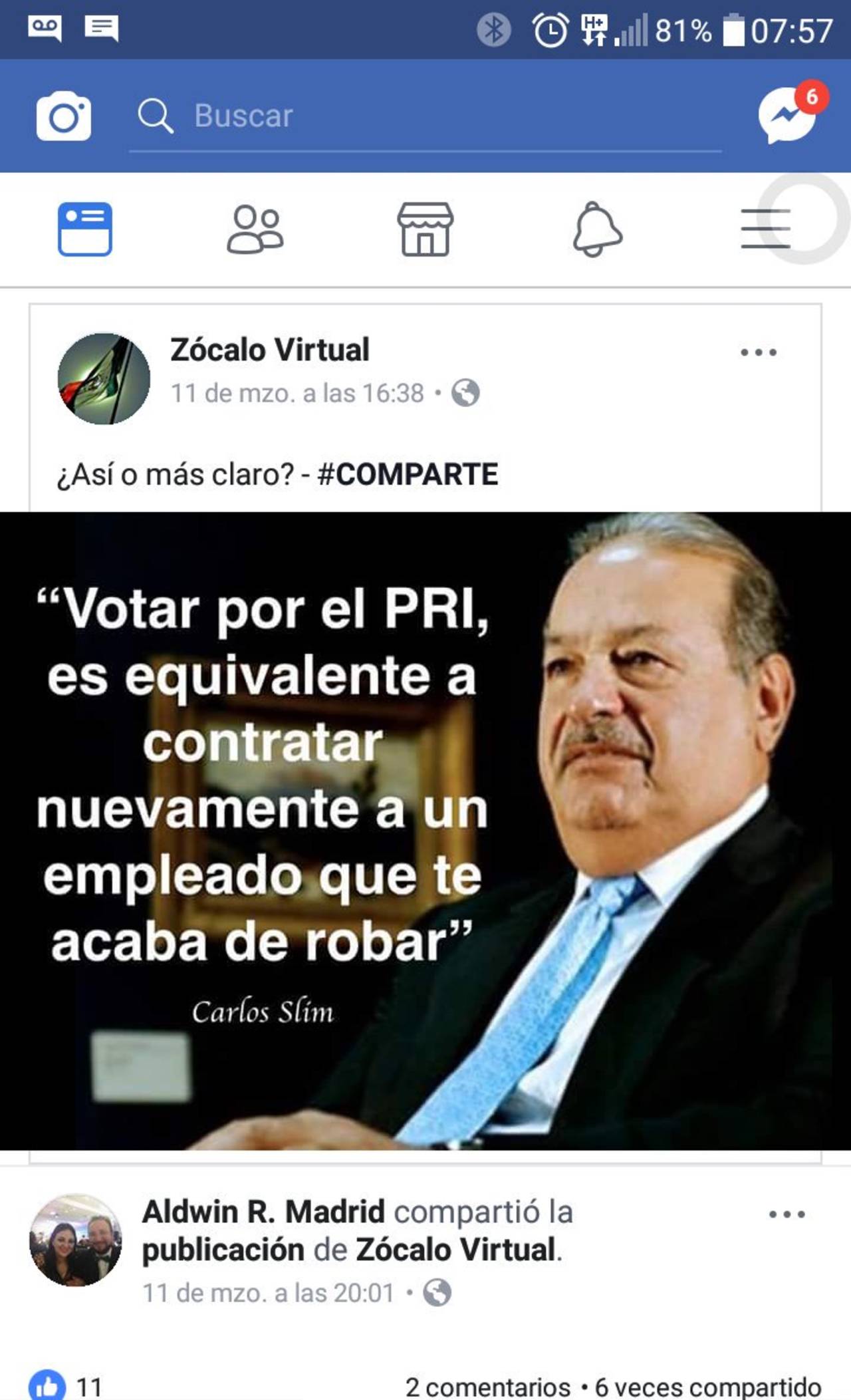Open the Carlos Slim quote image
851x1400 pixels.
[x=425, y=831]
